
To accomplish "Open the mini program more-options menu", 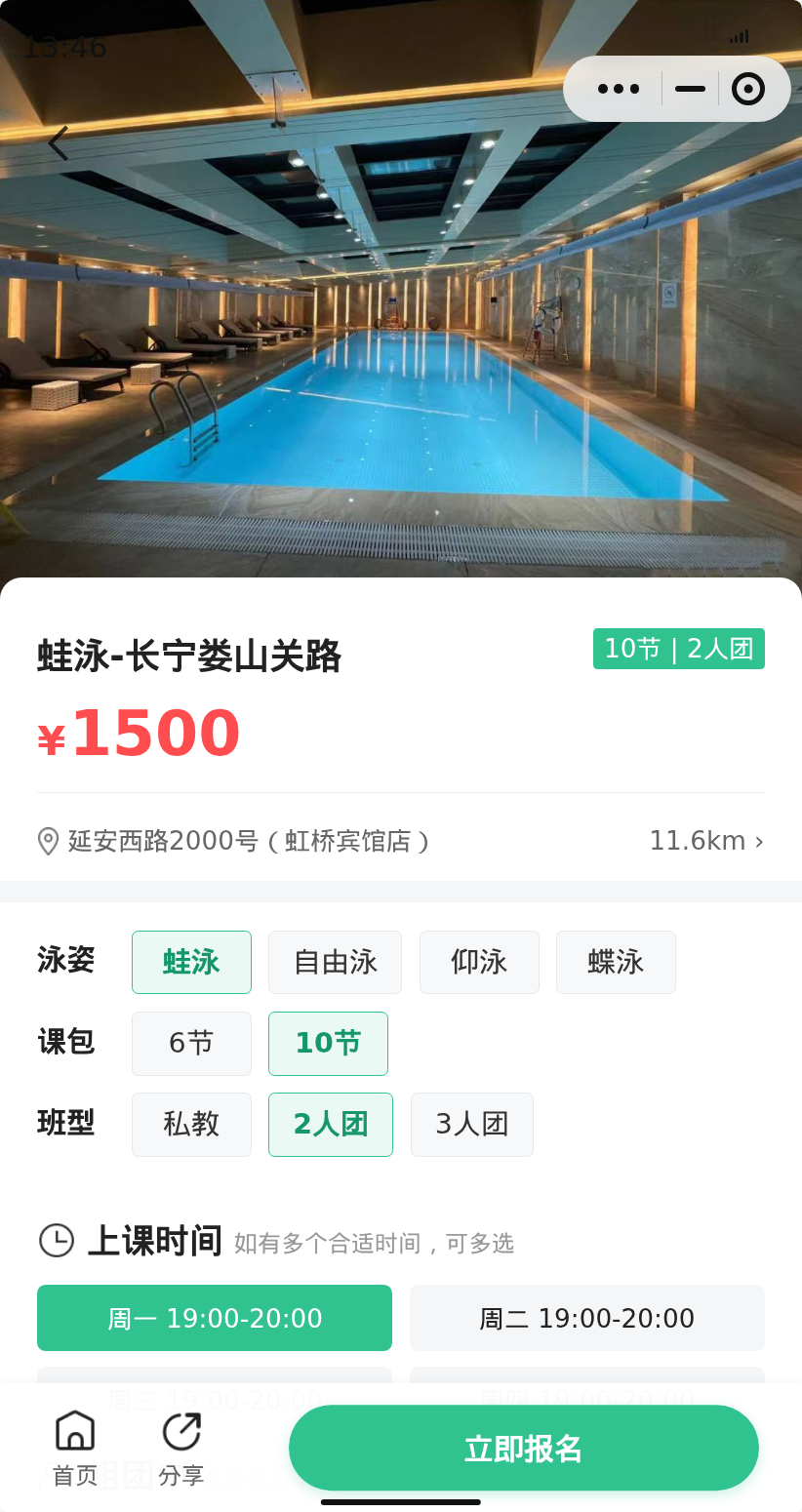I will pyautogui.click(x=618, y=89).
